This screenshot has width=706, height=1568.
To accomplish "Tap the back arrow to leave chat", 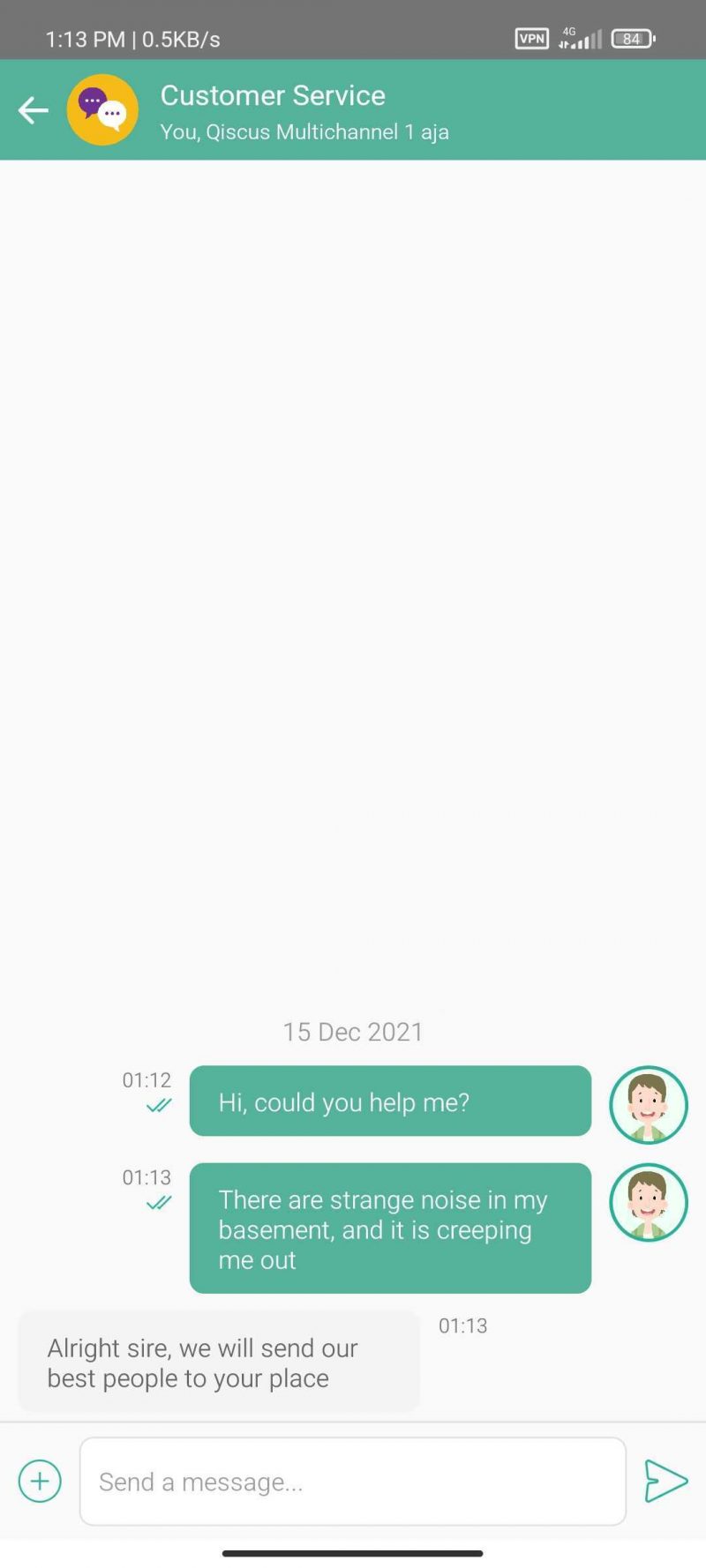I will tap(33, 110).
